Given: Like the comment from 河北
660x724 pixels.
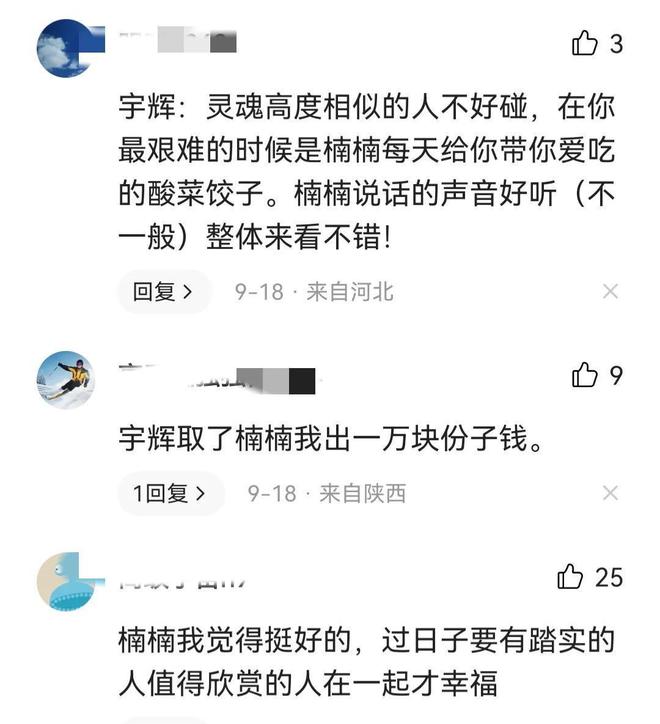Looking at the screenshot, I should tap(585, 43).
